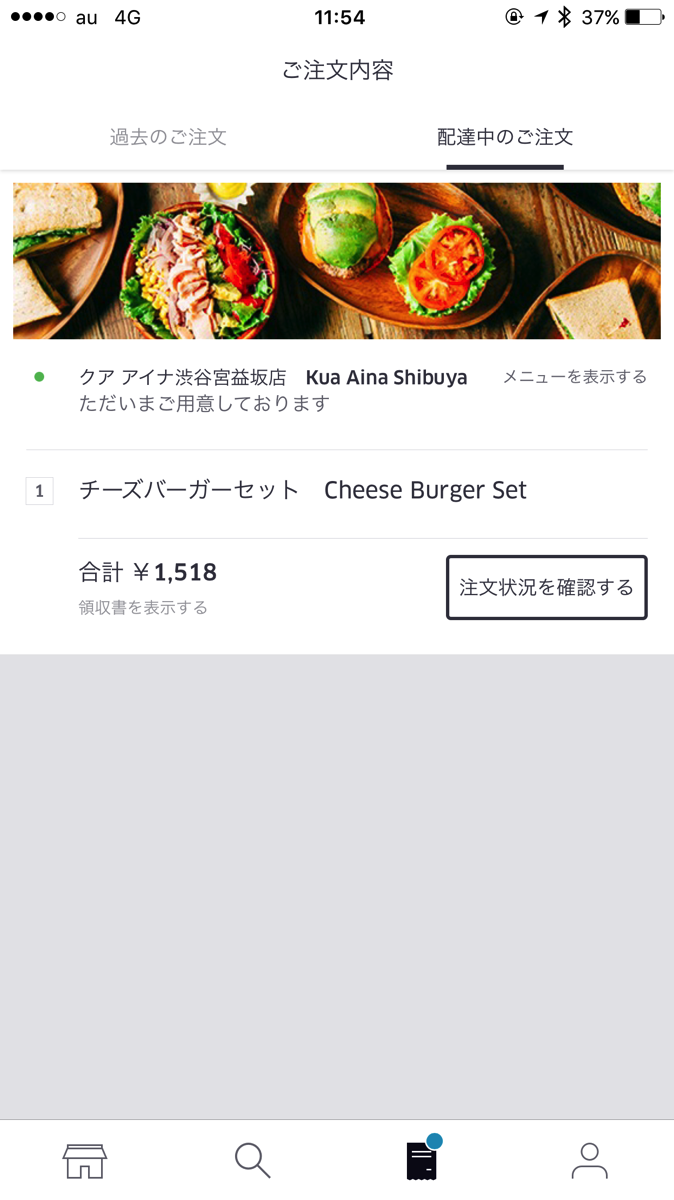
Task: Tap the 注文状況を確認する button
Action: pos(546,587)
